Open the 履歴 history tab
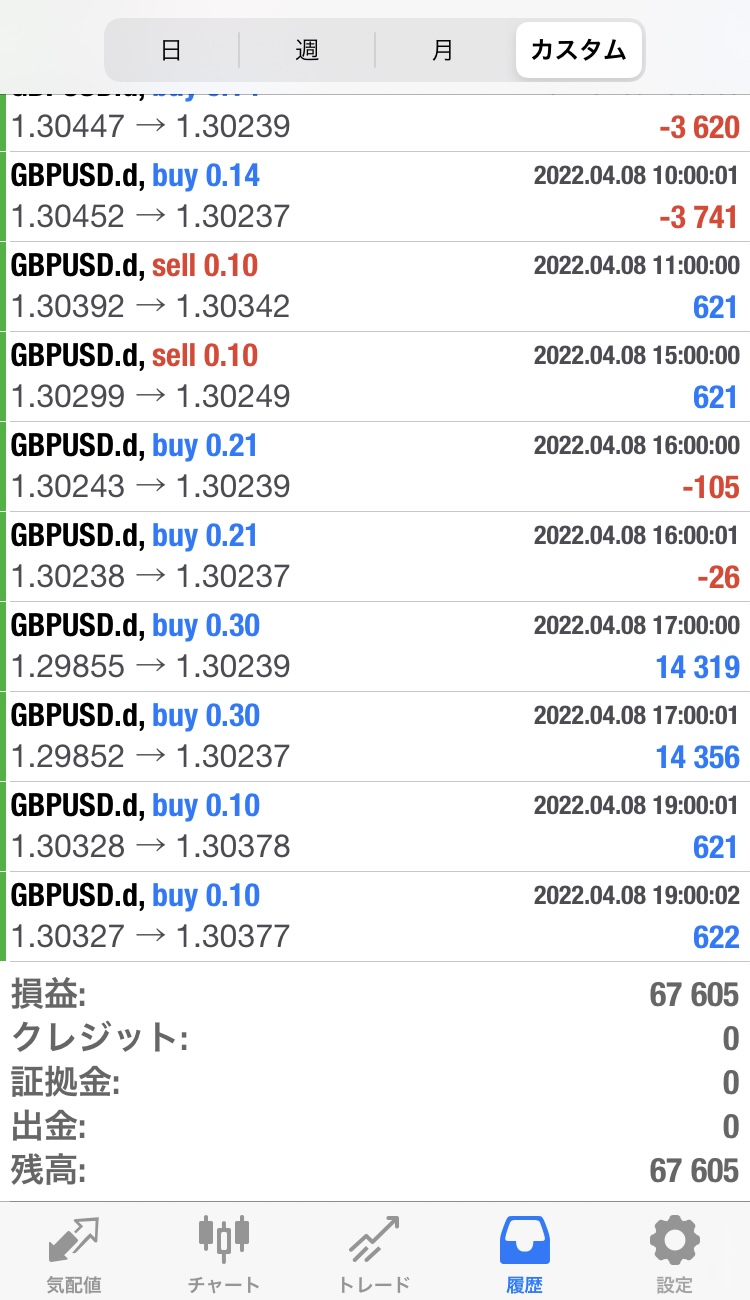 click(x=524, y=1251)
